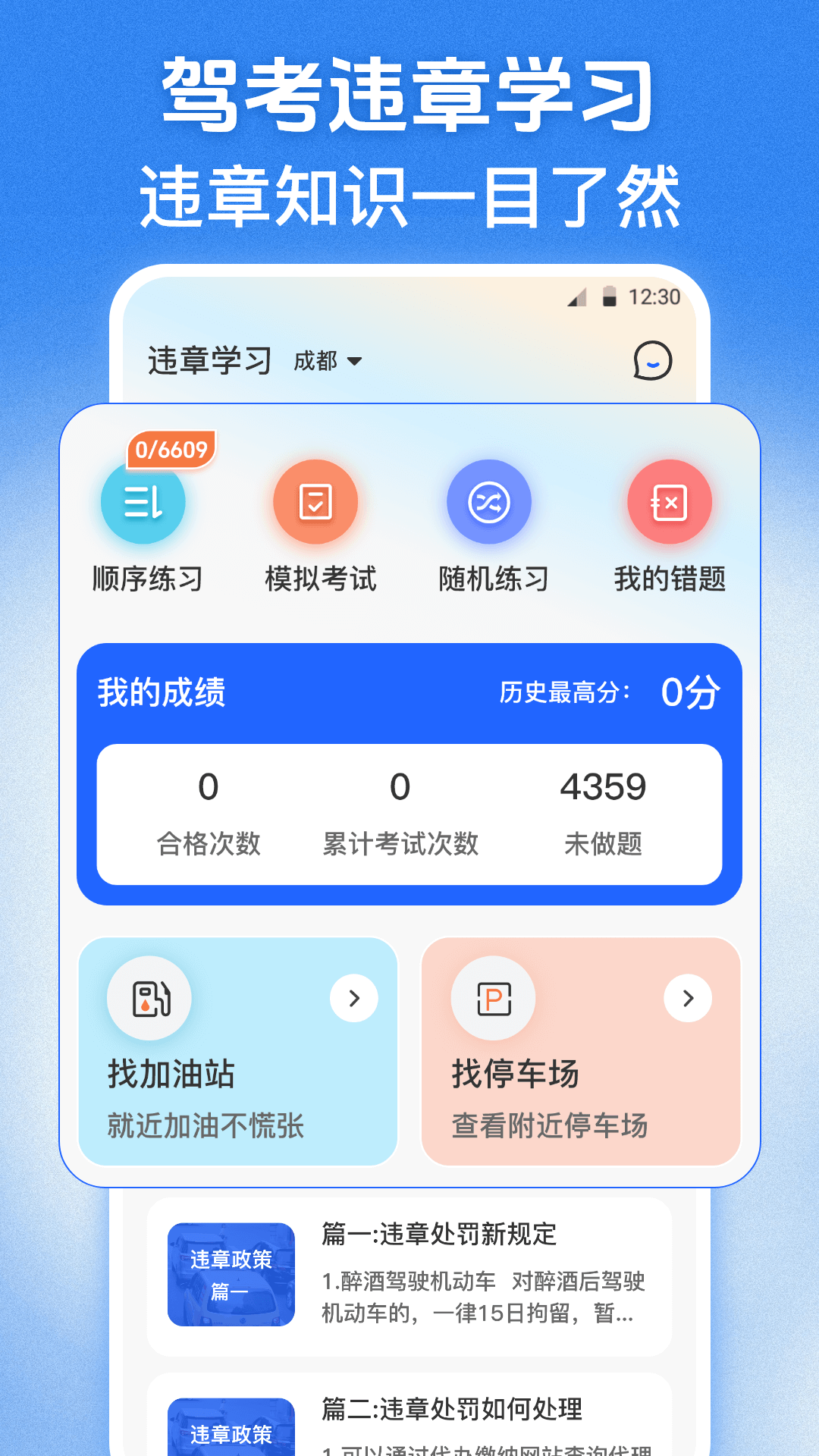The width and height of the screenshot is (819, 1456).
Task: Select the 违章政策篇一 article thumbnail
Action: [x=230, y=1274]
